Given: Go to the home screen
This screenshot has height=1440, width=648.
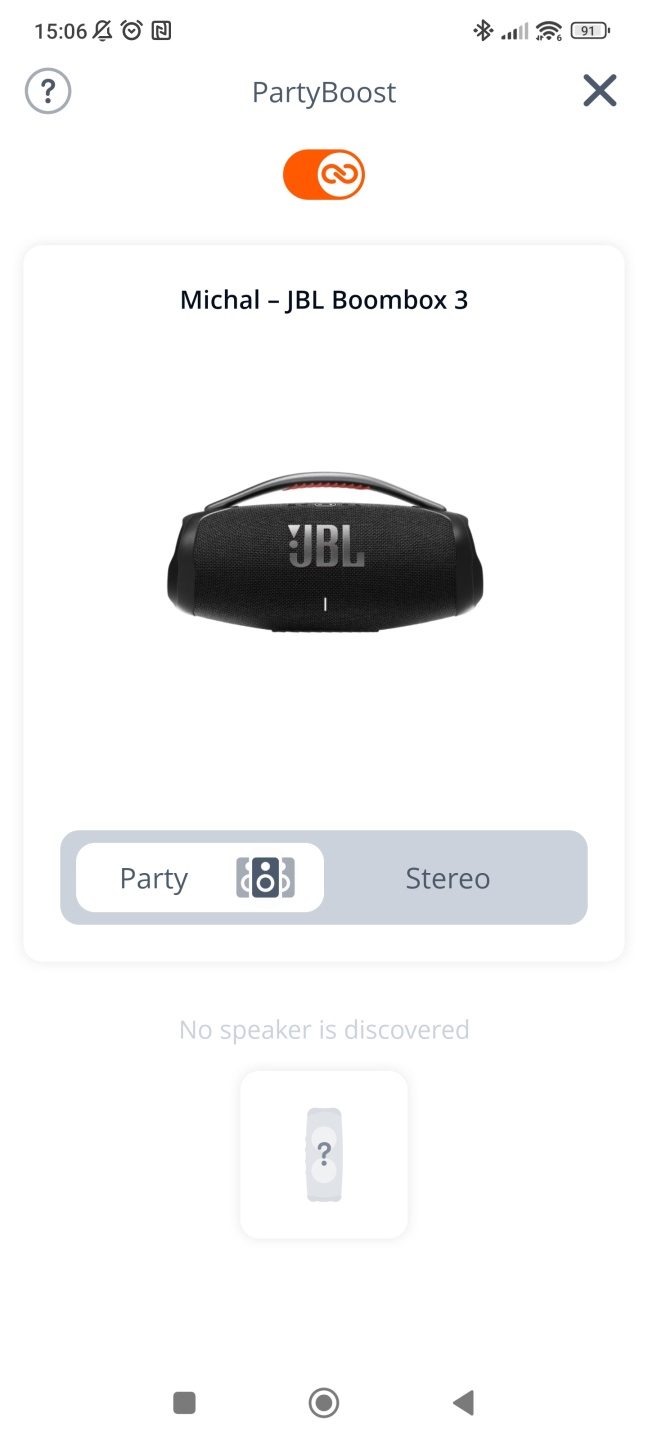Looking at the screenshot, I should click(324, 1403).
